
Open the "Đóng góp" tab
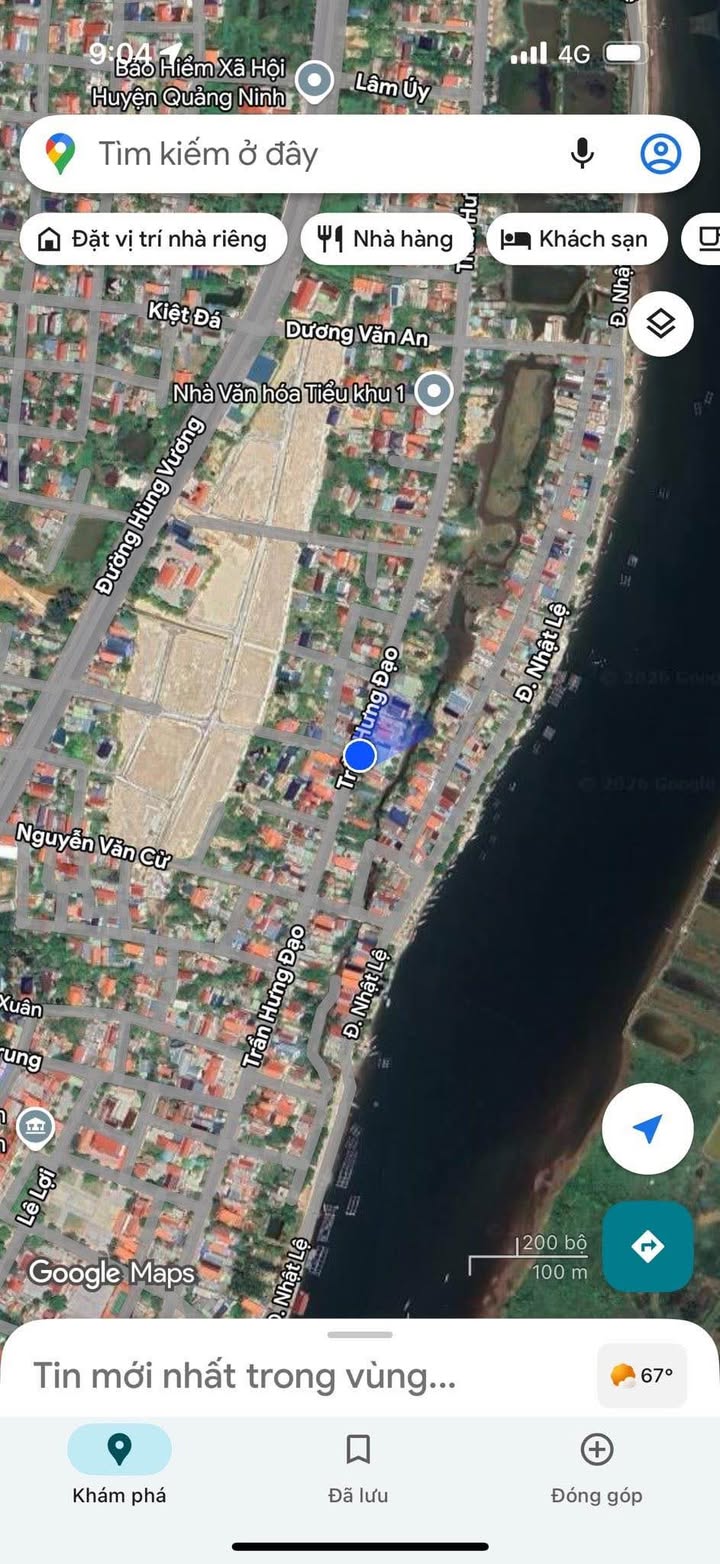[x=597, y=1465]
